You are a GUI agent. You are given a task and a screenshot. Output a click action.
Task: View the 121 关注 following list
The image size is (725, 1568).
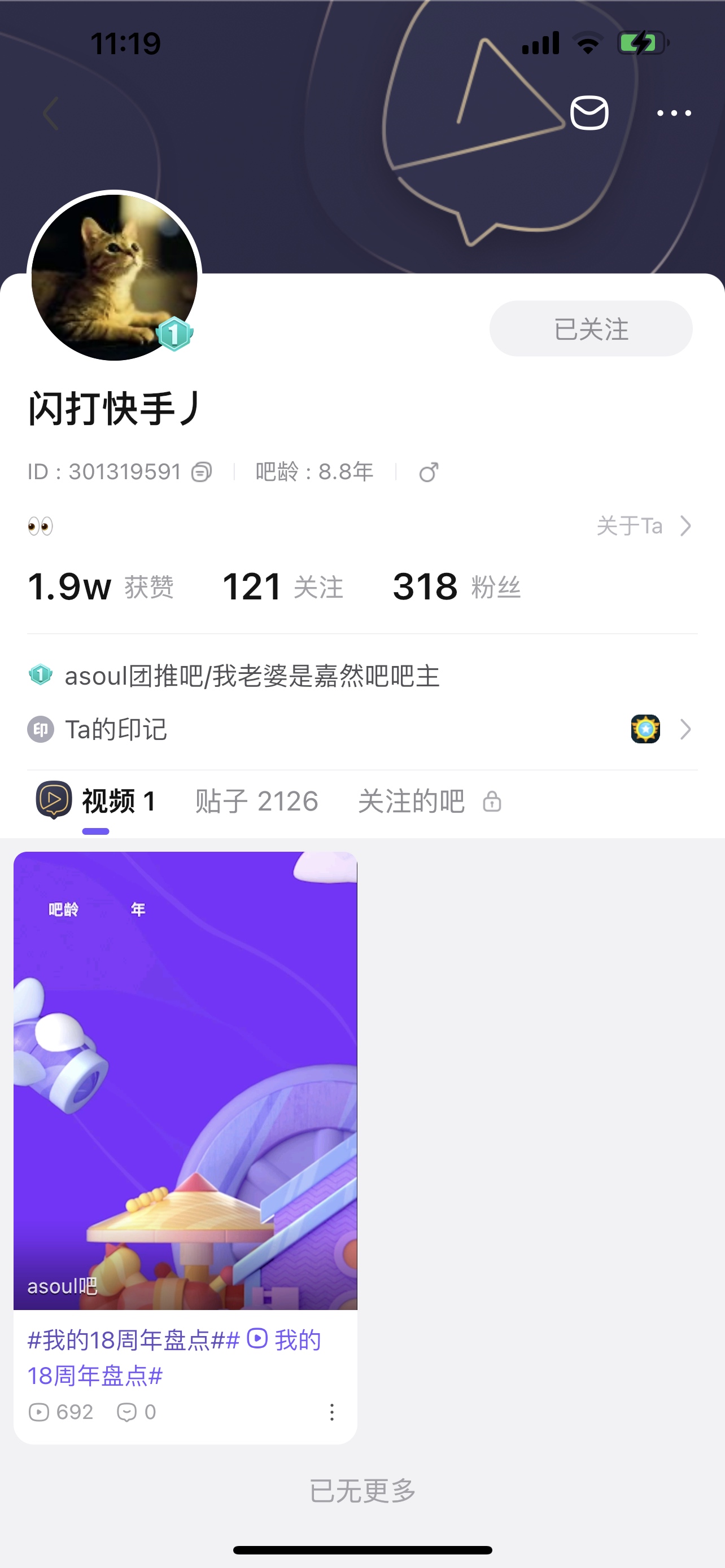(282, 587)
